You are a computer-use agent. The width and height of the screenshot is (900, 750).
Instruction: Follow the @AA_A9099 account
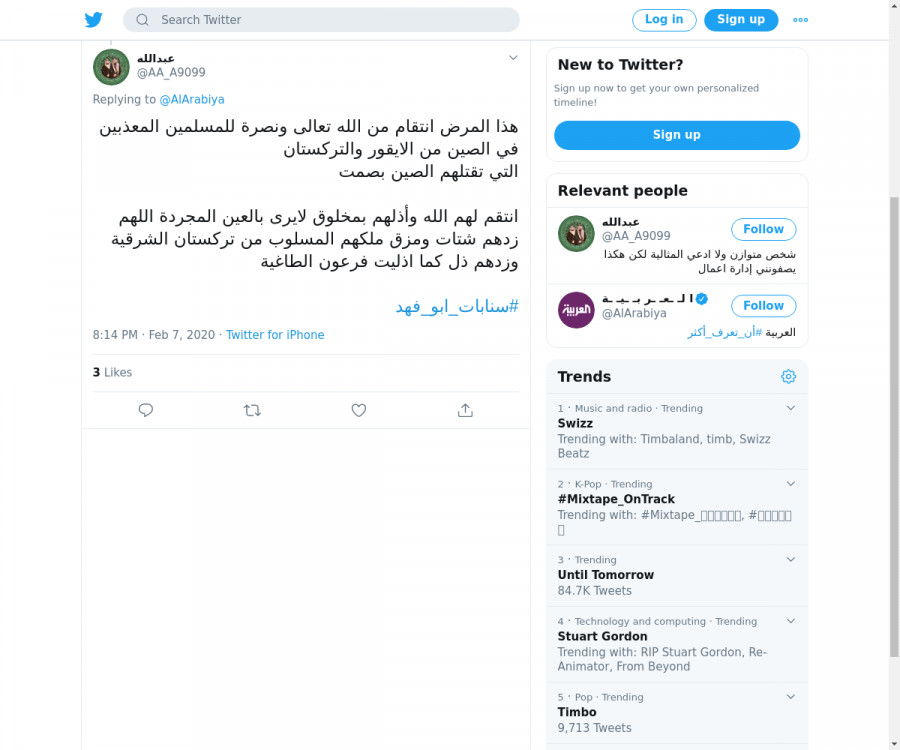(x=763, y=229)
